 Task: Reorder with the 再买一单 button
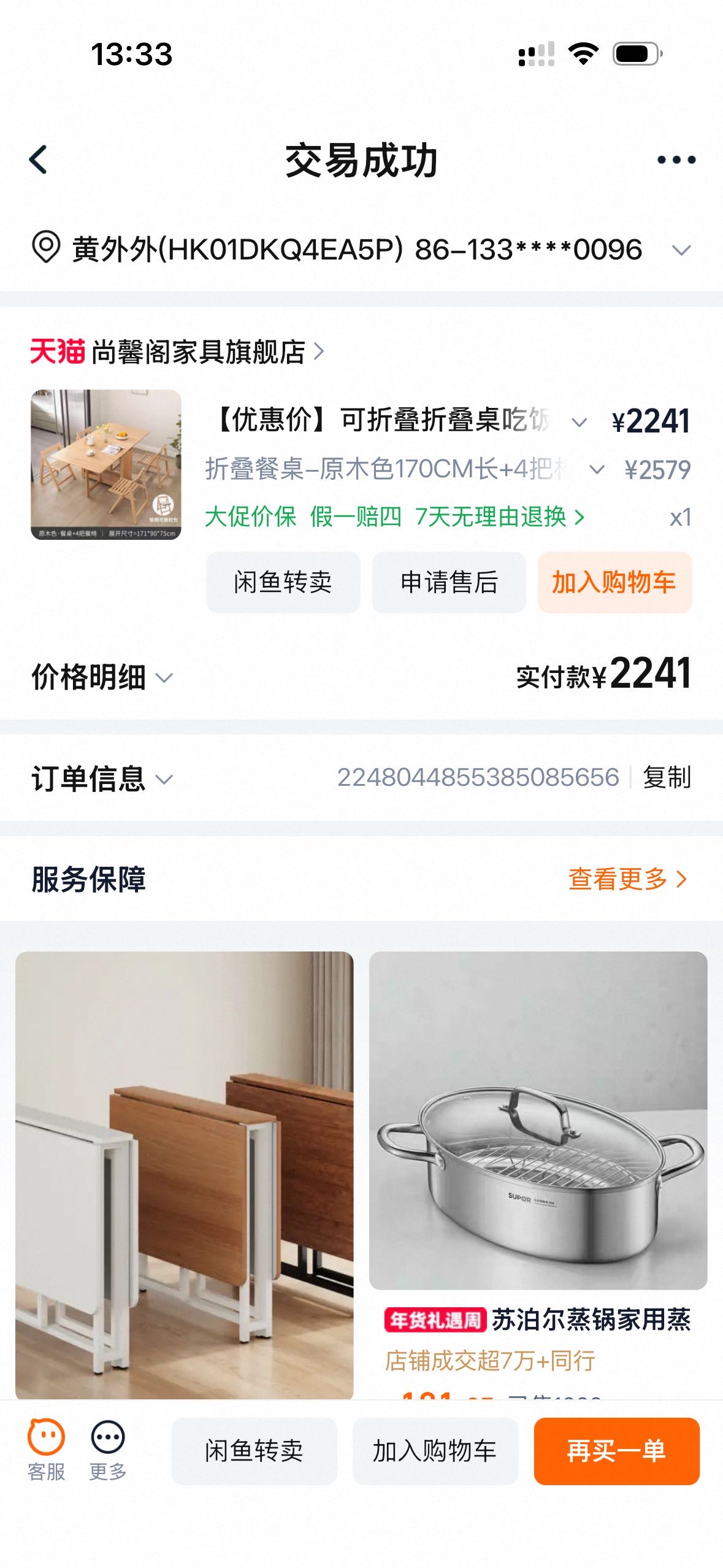click(x=616, y=1451)
